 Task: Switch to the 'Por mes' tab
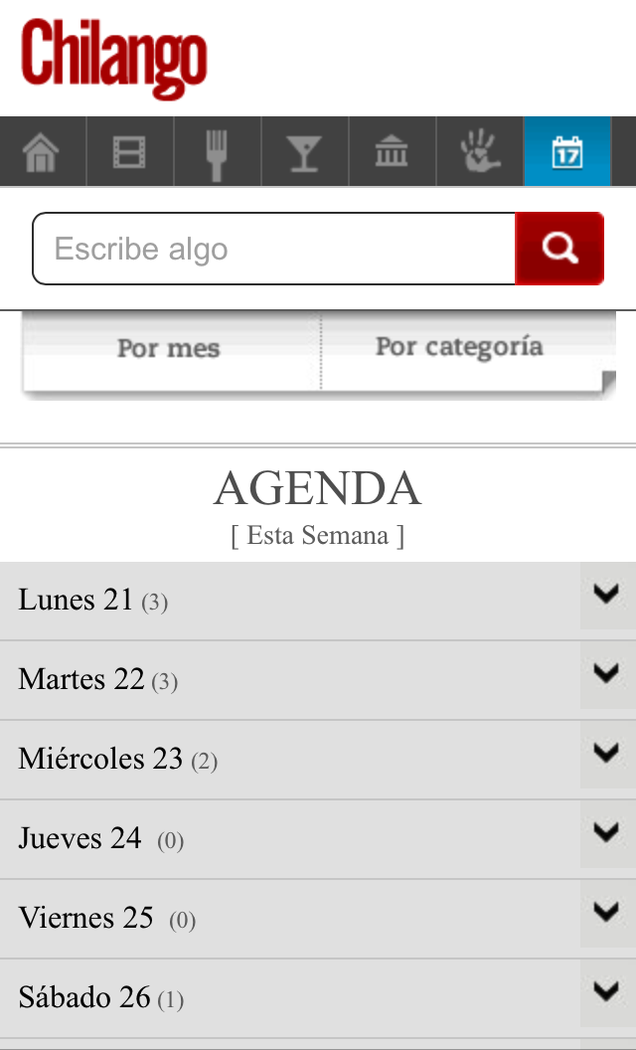pyautogui.click(x=169, y=349)
